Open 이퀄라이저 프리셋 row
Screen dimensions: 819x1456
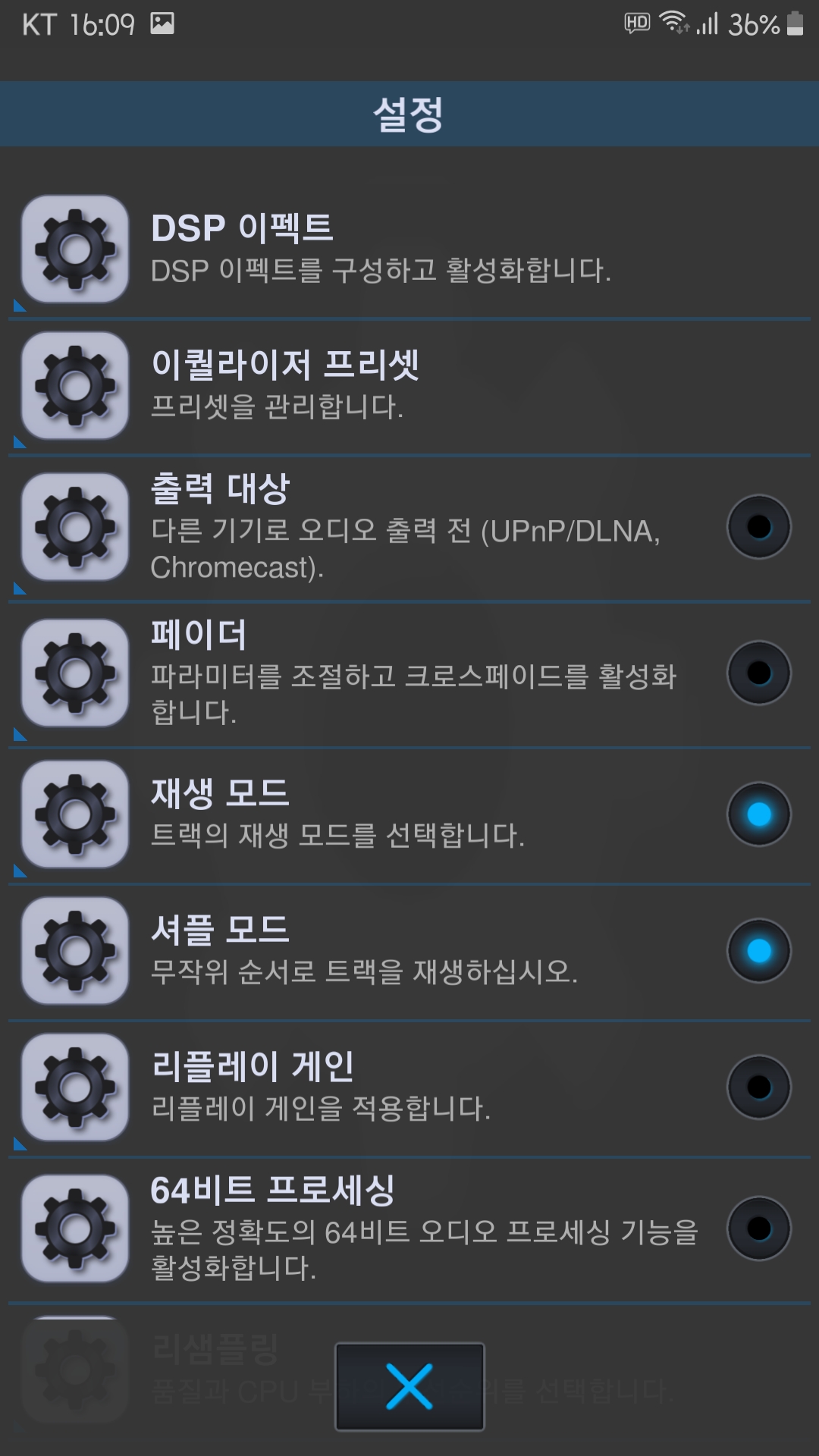379,385
